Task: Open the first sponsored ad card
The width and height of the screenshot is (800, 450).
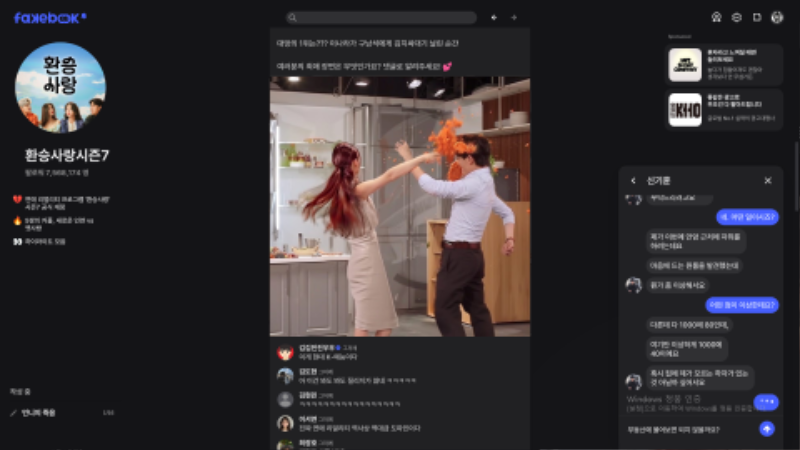Action: (x=724, y=65)
